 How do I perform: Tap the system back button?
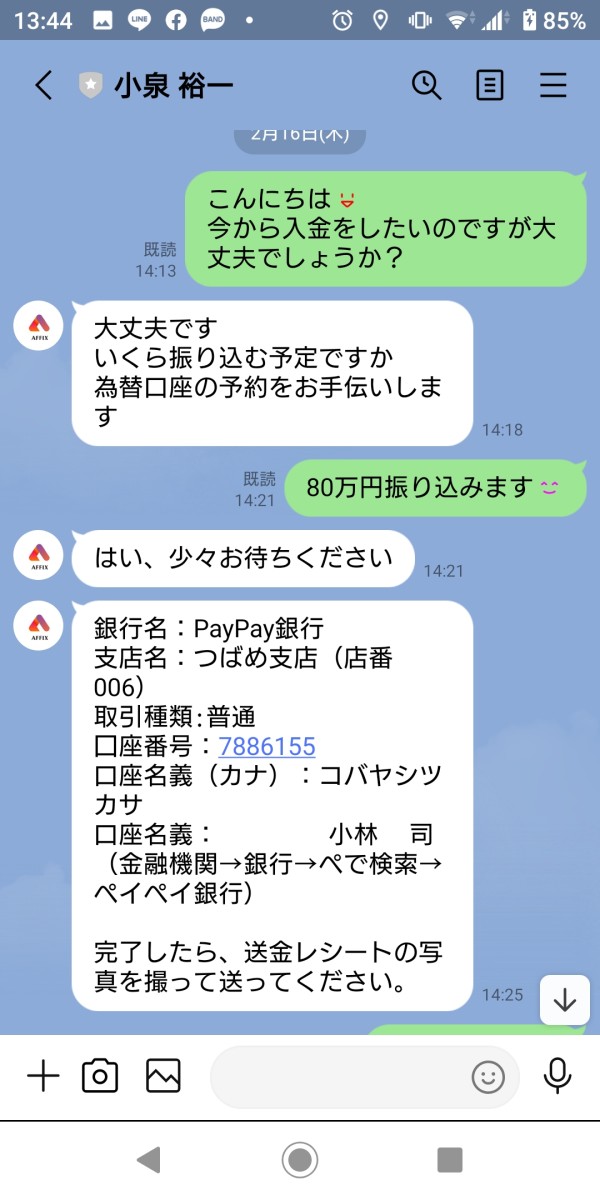coord(148,1160)
